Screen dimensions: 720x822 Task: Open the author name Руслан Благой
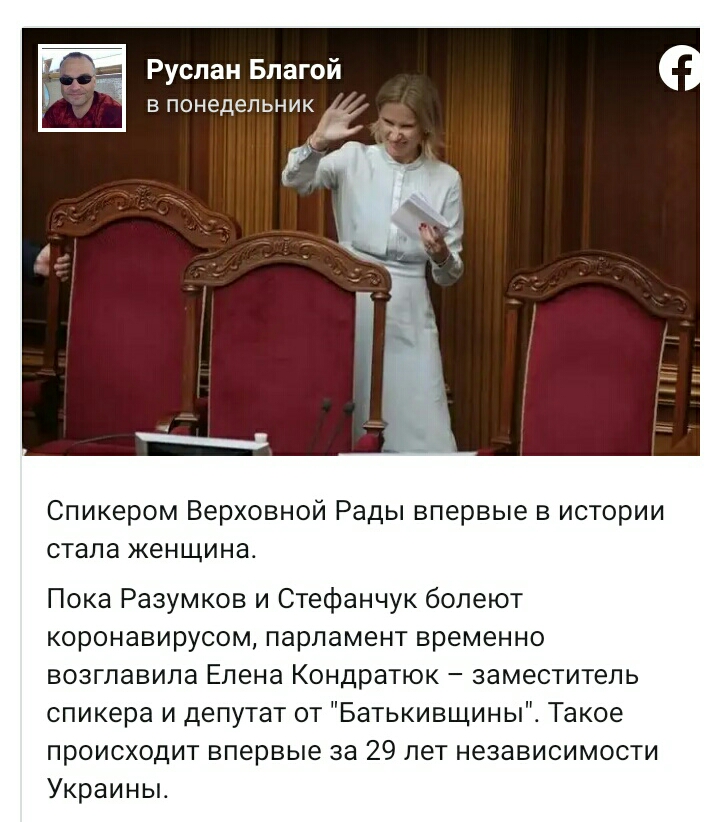(244, 70)
